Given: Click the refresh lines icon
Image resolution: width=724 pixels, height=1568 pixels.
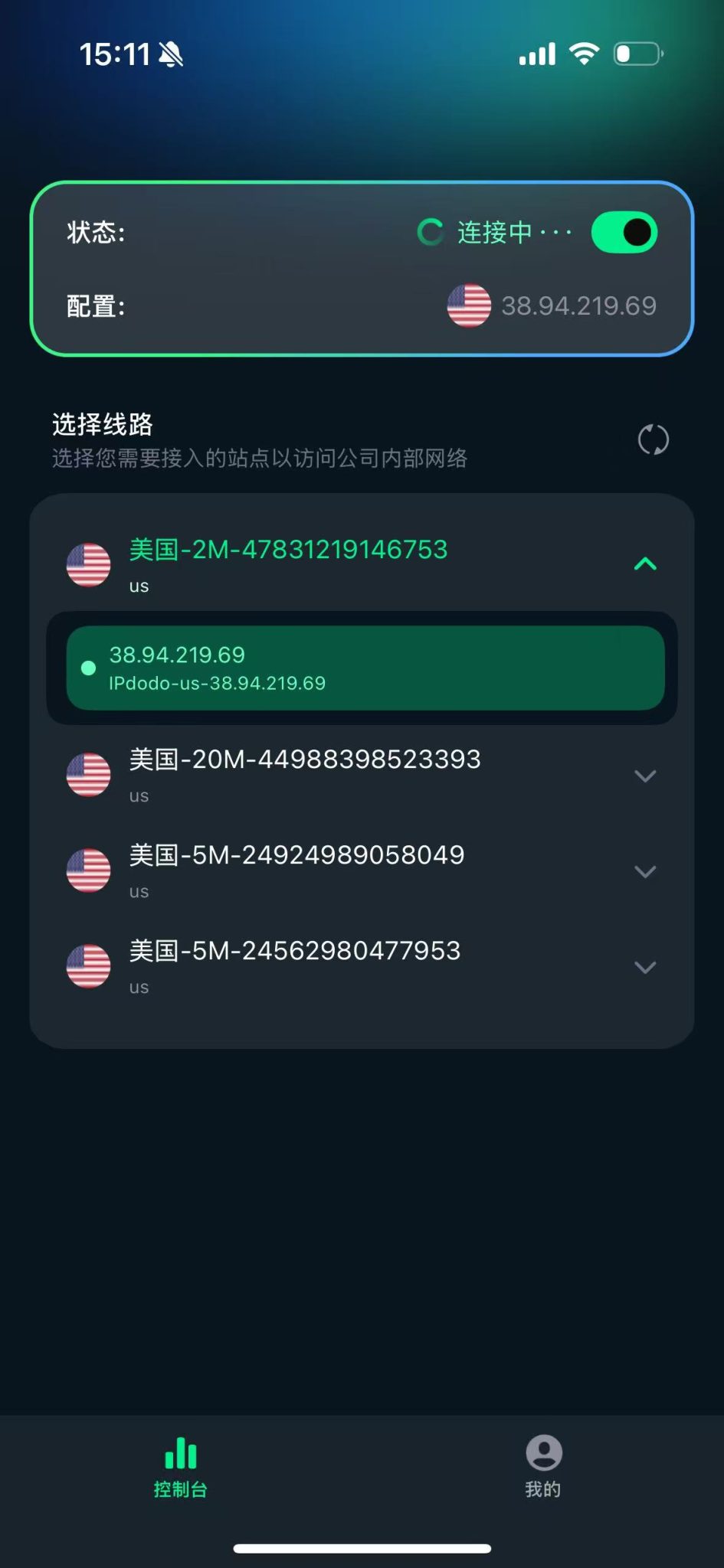Looking at the screenshot, I should pyautogui.click(x=655, y=439).
